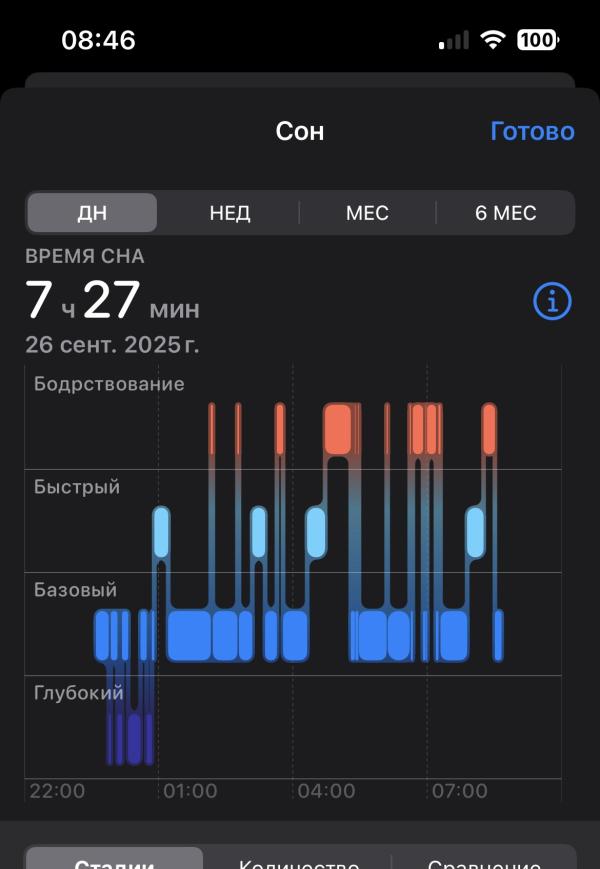The height and width of the screenshot is (869, 600).
Task: Open the Сравнение segment
Action: coord(484,861)
